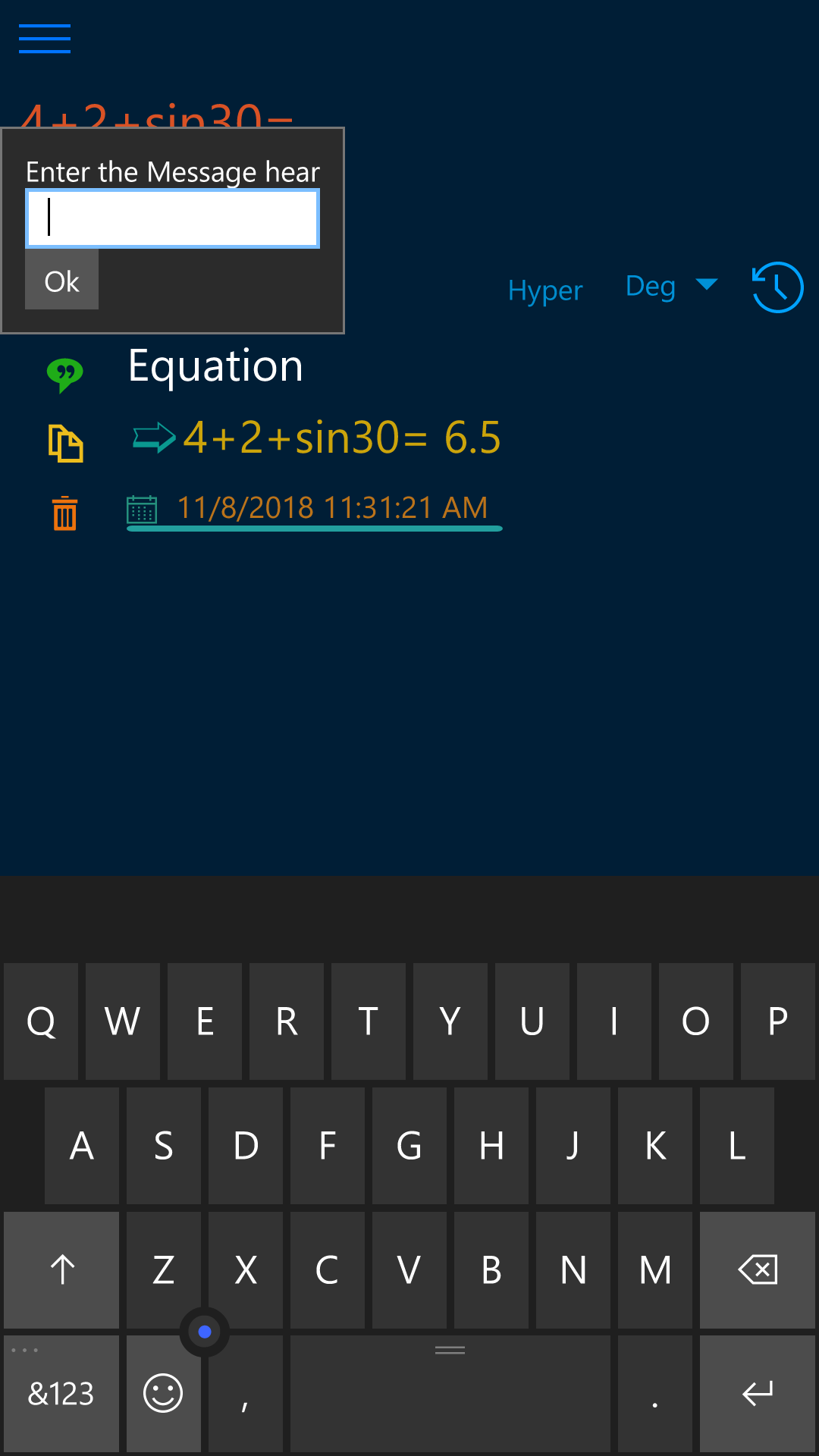The height and width of the screenshot is (1456, 819).
Task: Copy the equation using the copy icon
Action: coord(65,444)
